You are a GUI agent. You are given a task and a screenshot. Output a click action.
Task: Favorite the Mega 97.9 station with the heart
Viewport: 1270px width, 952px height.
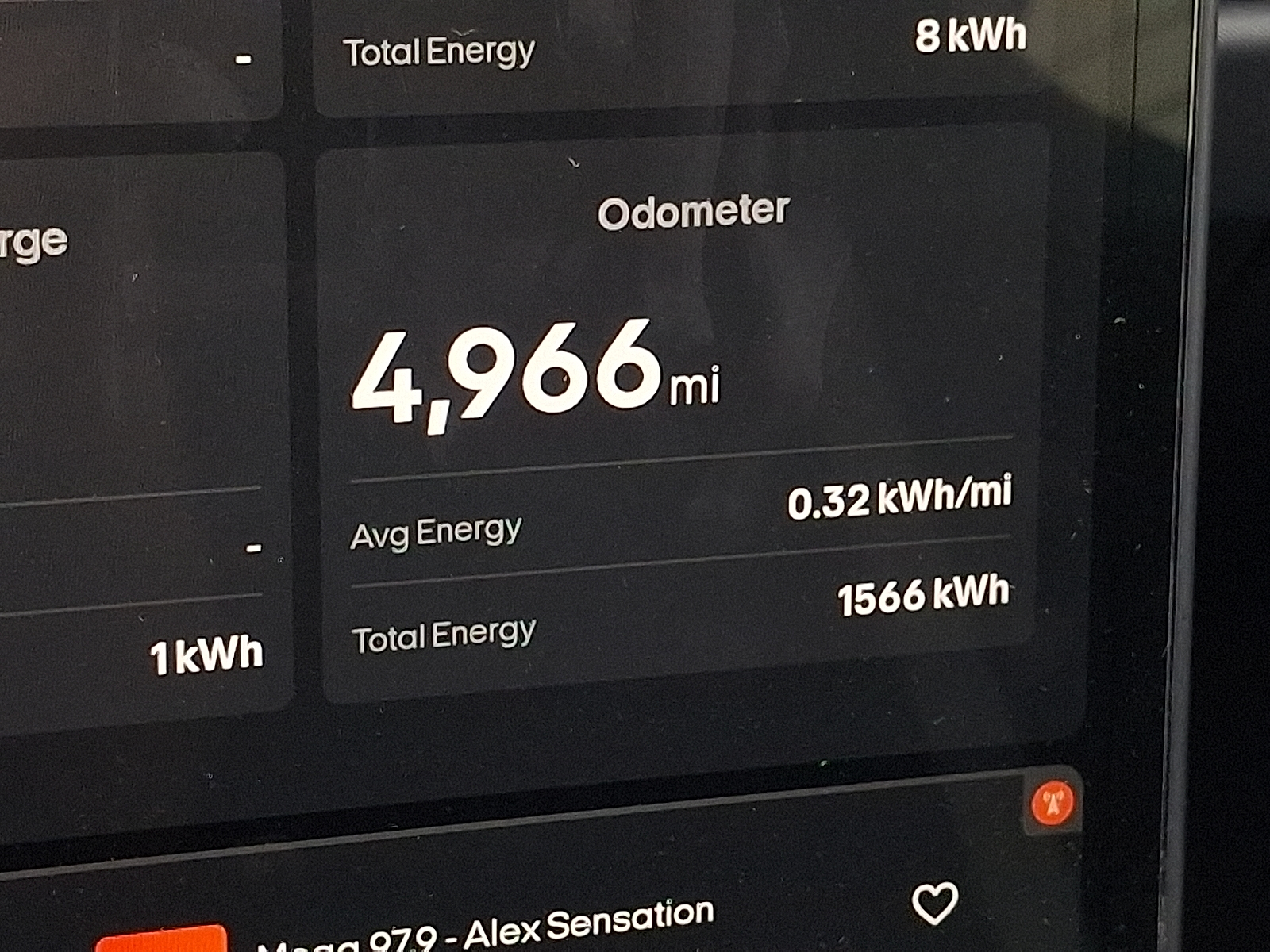click(934, 903)
